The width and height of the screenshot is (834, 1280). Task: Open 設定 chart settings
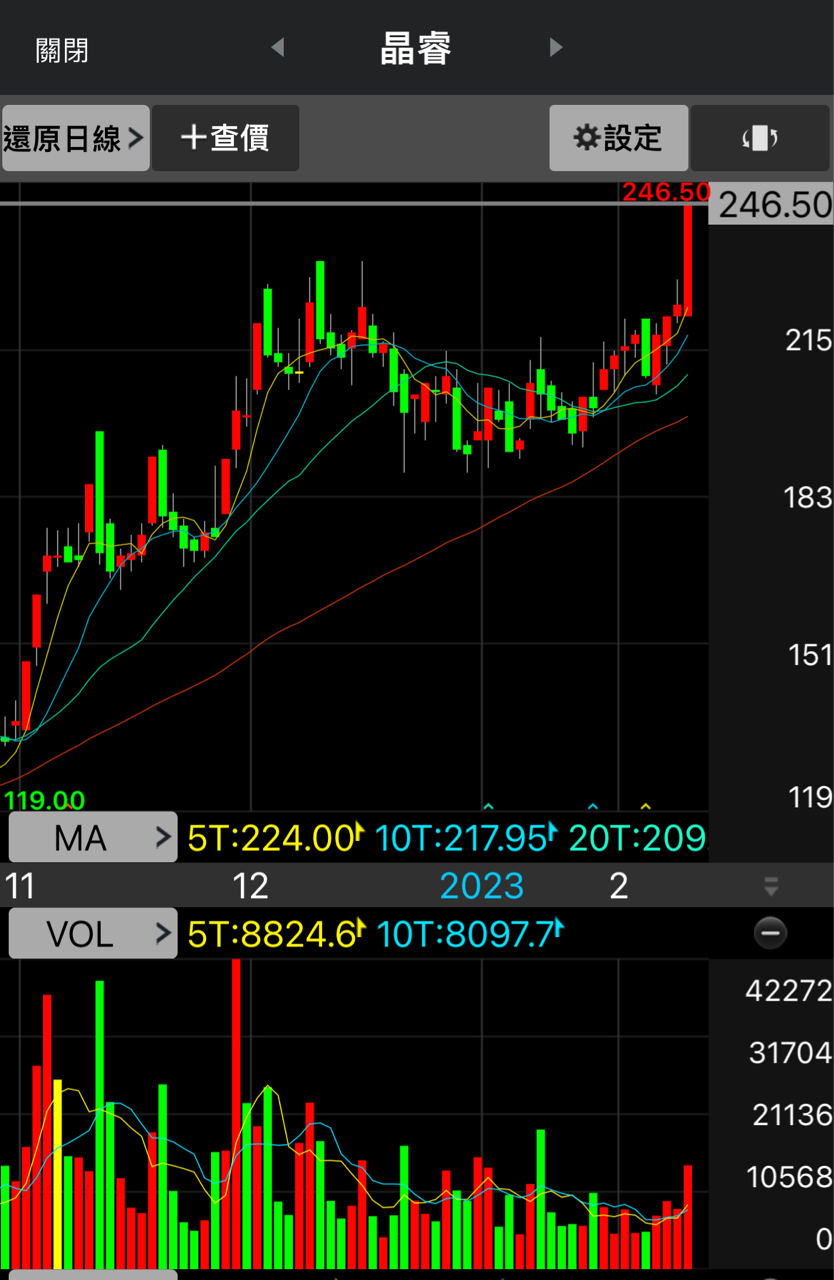619,138
